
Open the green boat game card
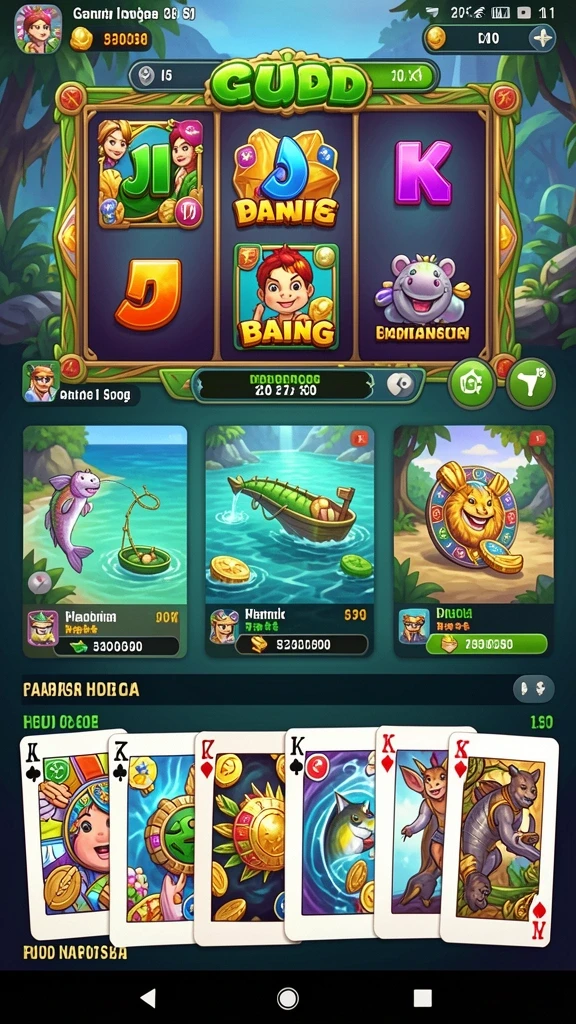click(290, 541)
